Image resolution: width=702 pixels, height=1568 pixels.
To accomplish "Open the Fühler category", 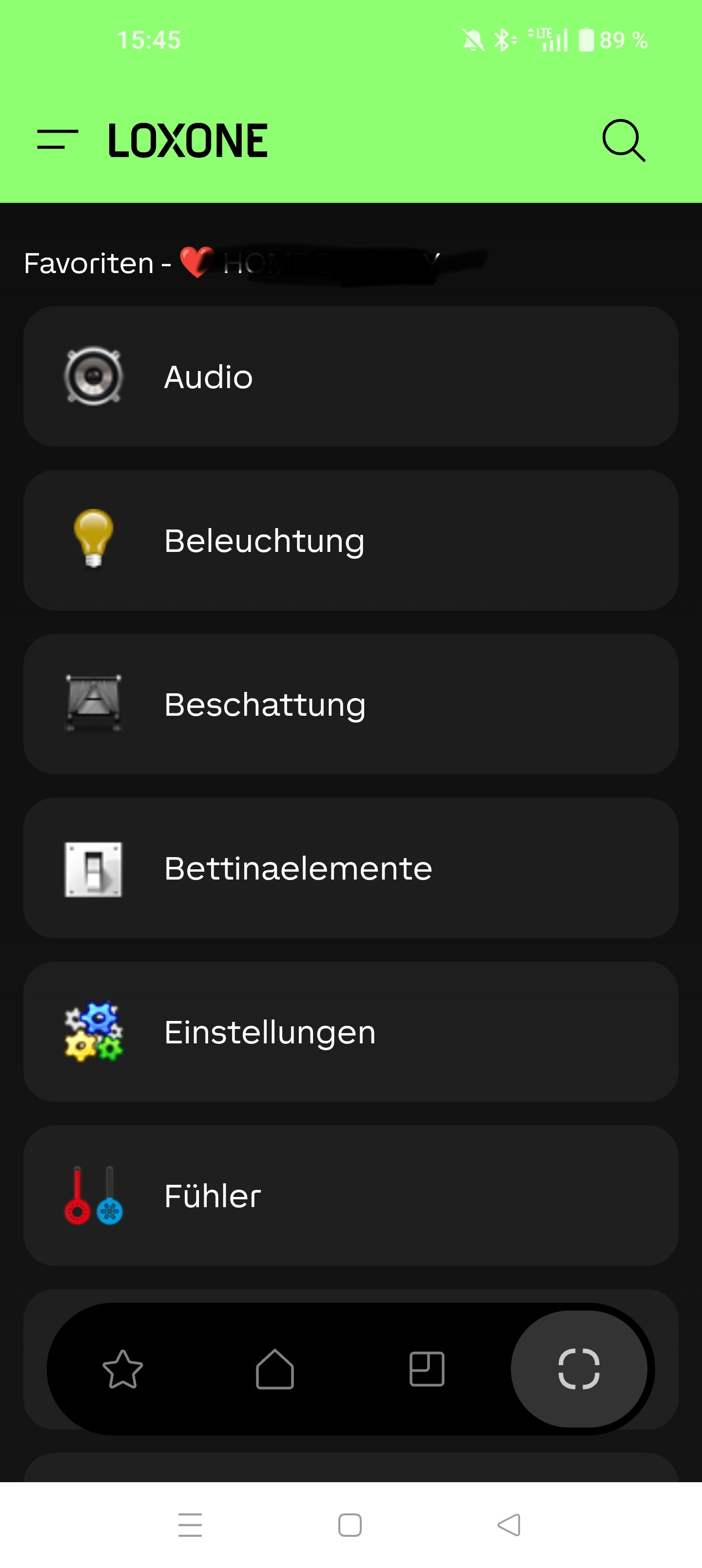I will click(x=351, y=1195).
